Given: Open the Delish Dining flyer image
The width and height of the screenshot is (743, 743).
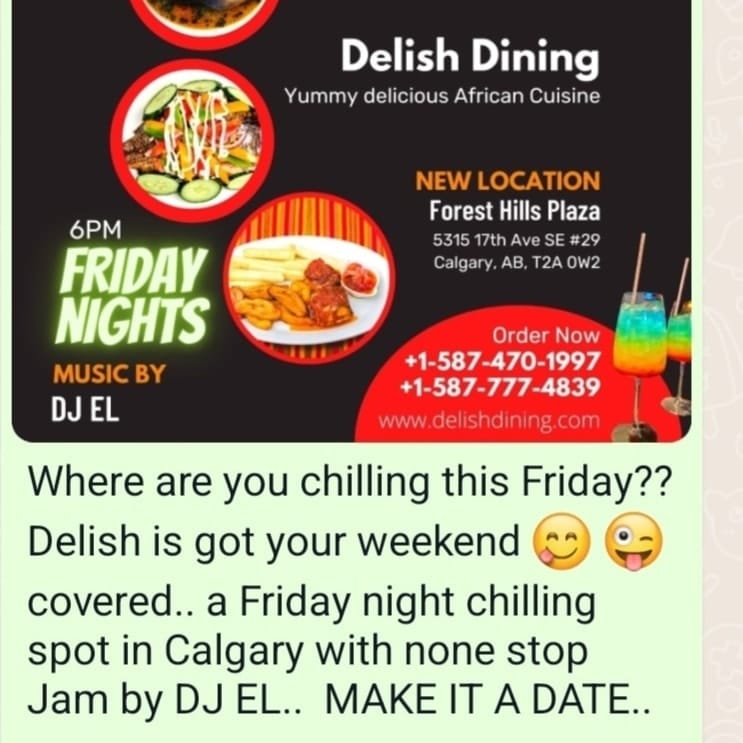Looking at the screenshot, I should 350,220.
